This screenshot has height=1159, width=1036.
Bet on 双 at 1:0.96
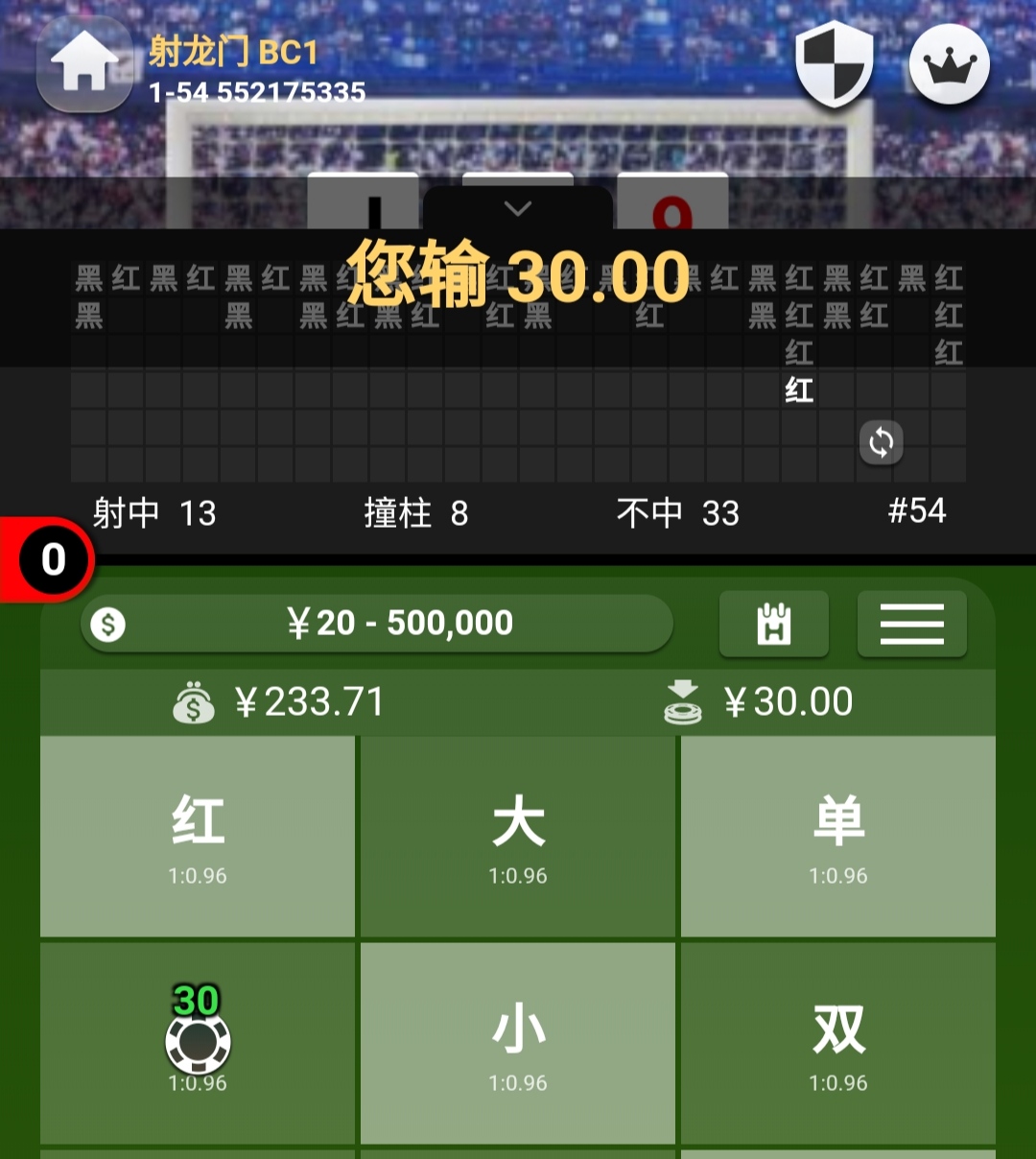838,1042
